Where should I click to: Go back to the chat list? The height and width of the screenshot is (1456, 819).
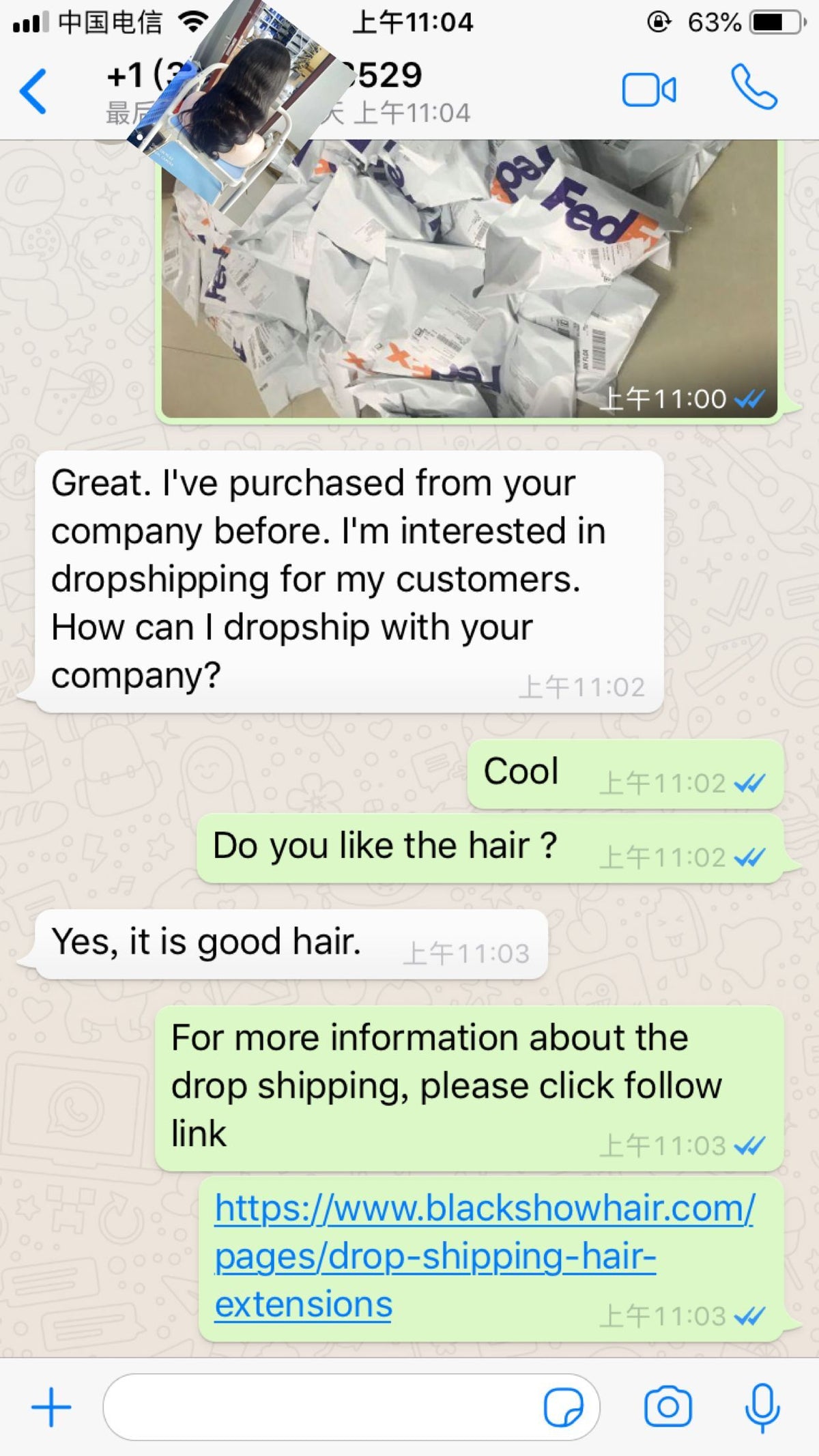[x=34, y=91]
